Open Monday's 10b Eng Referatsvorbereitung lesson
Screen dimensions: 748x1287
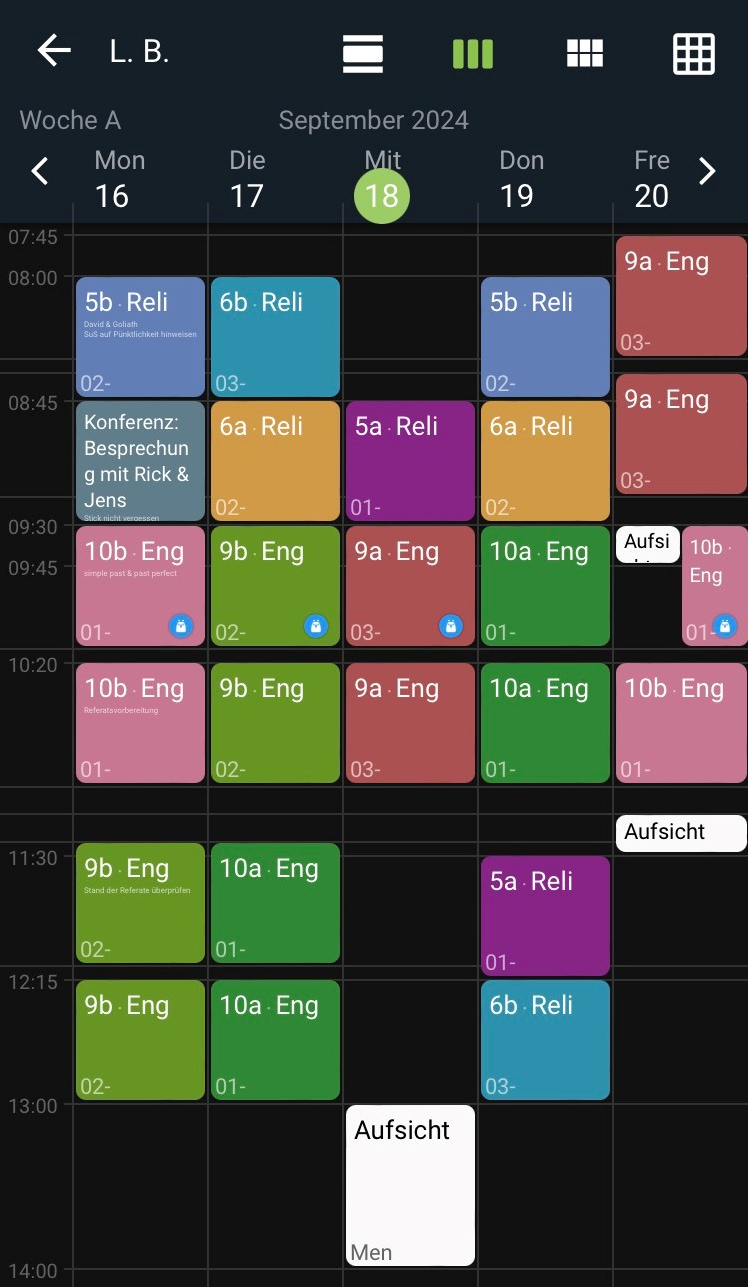(x=140, y=723)
